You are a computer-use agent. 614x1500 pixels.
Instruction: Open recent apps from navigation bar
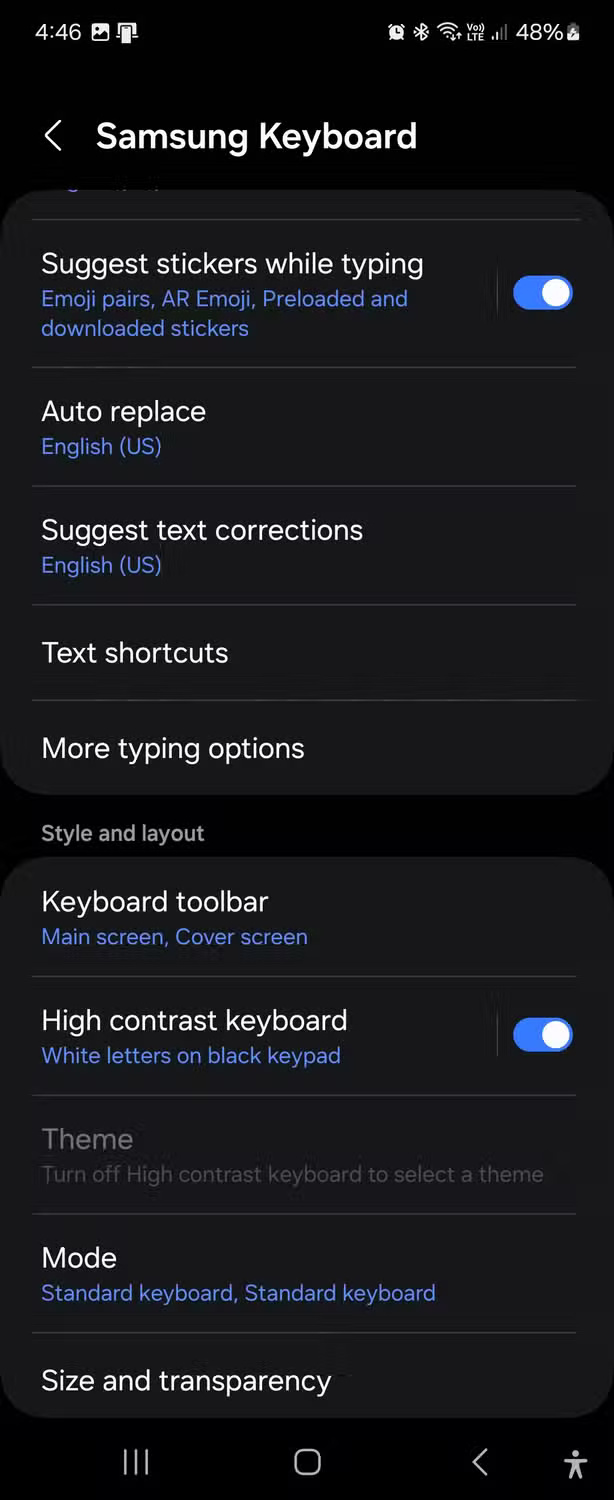[136, 1462]
